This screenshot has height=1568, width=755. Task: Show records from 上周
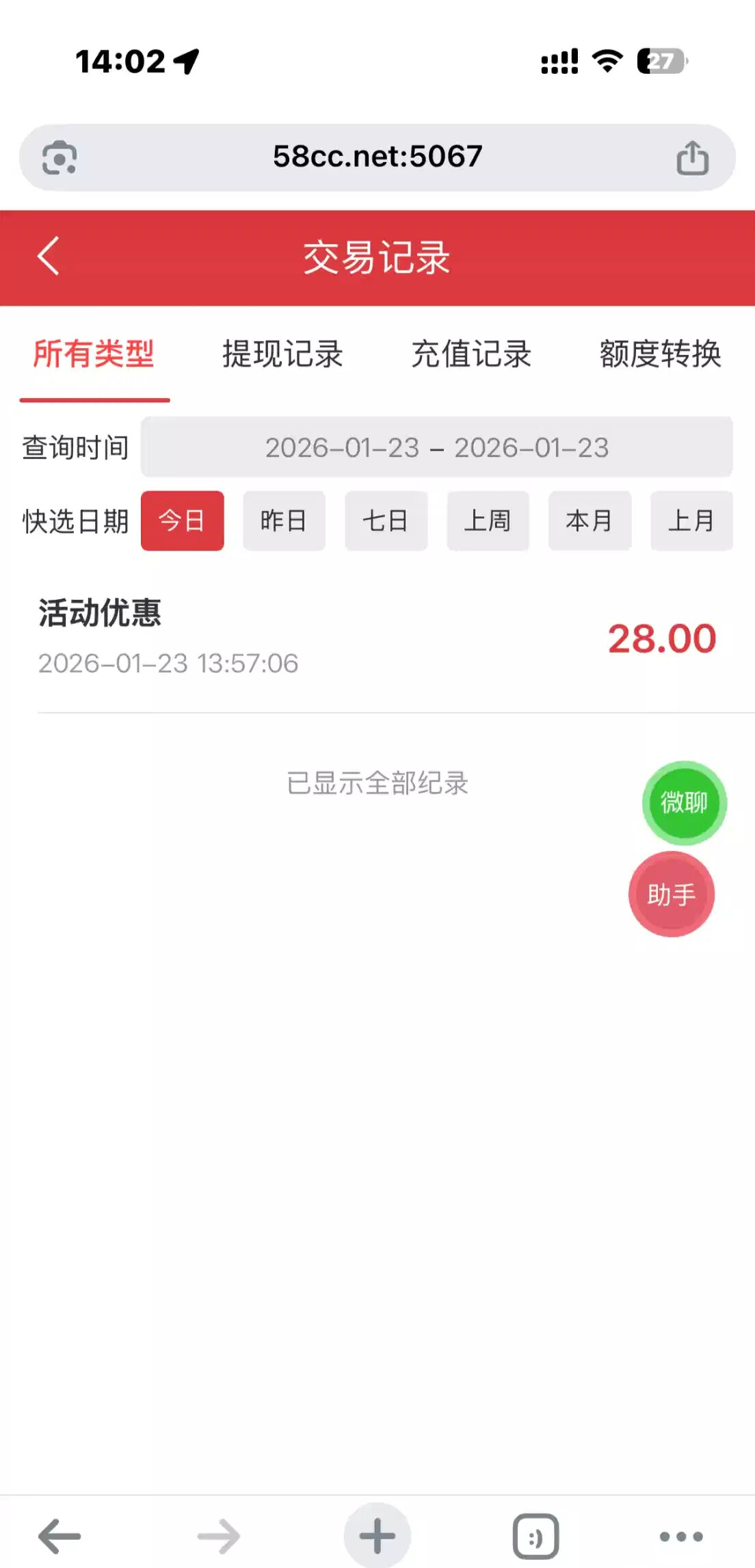pos(488,521)
